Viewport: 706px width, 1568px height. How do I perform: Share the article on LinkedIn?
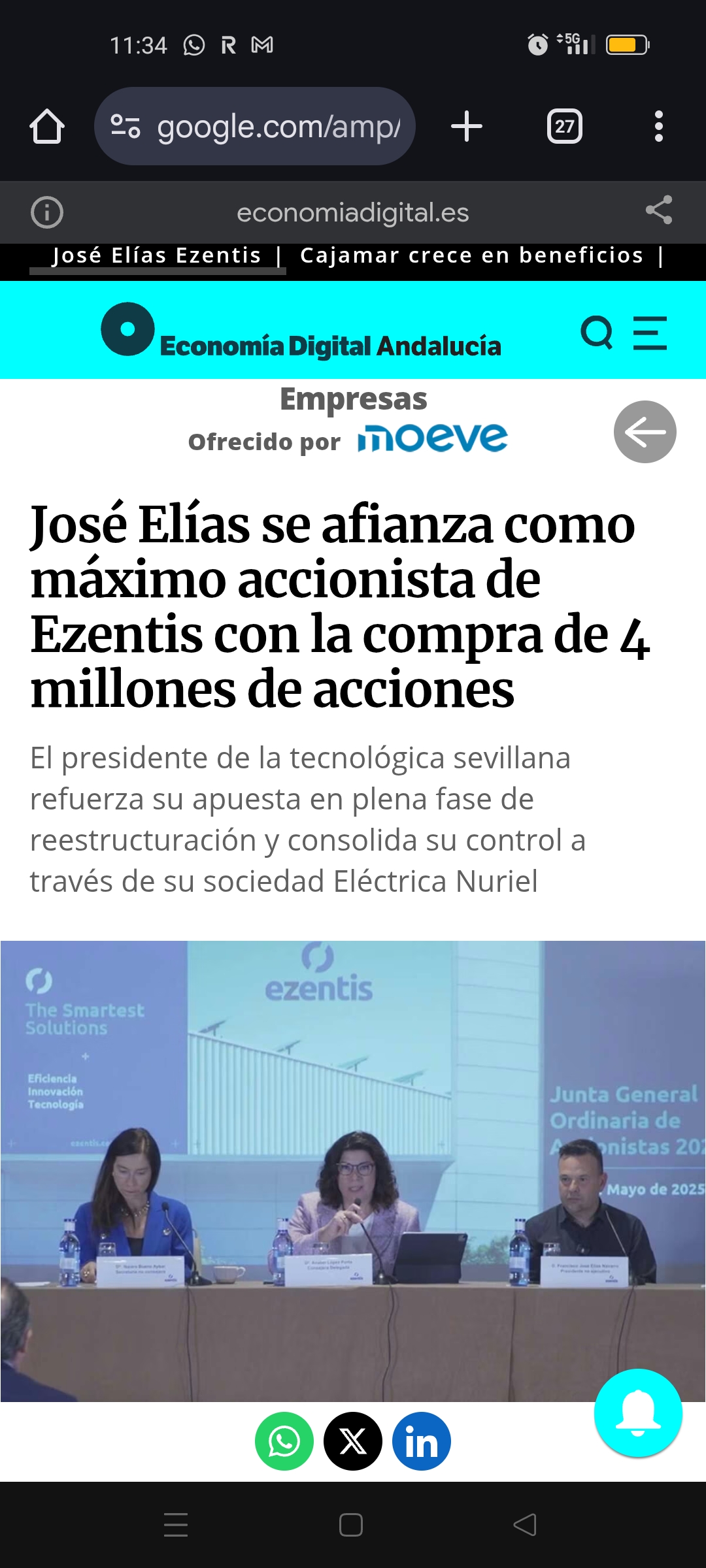[422, 1441]
